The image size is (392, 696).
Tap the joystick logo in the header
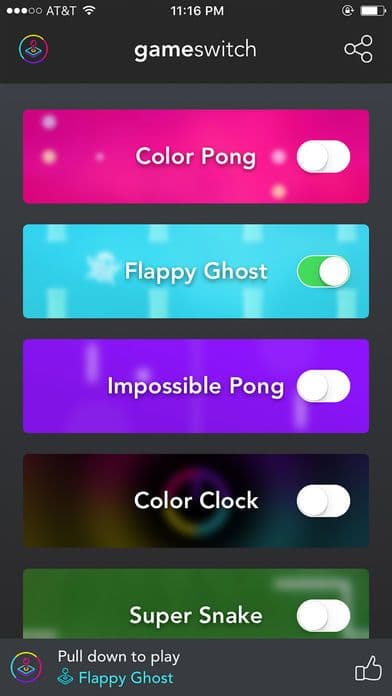point(33,49)
